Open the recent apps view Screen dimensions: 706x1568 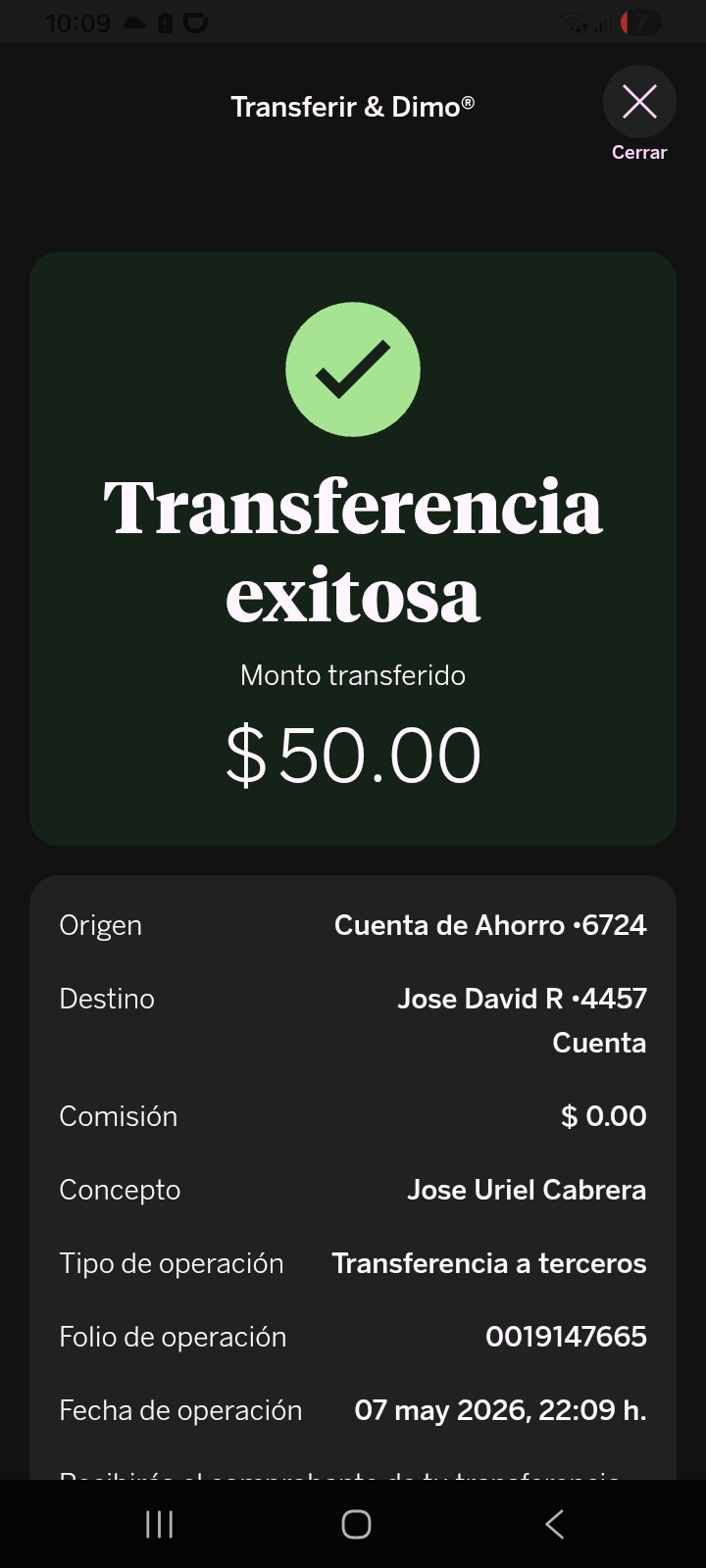(159, 1524)
